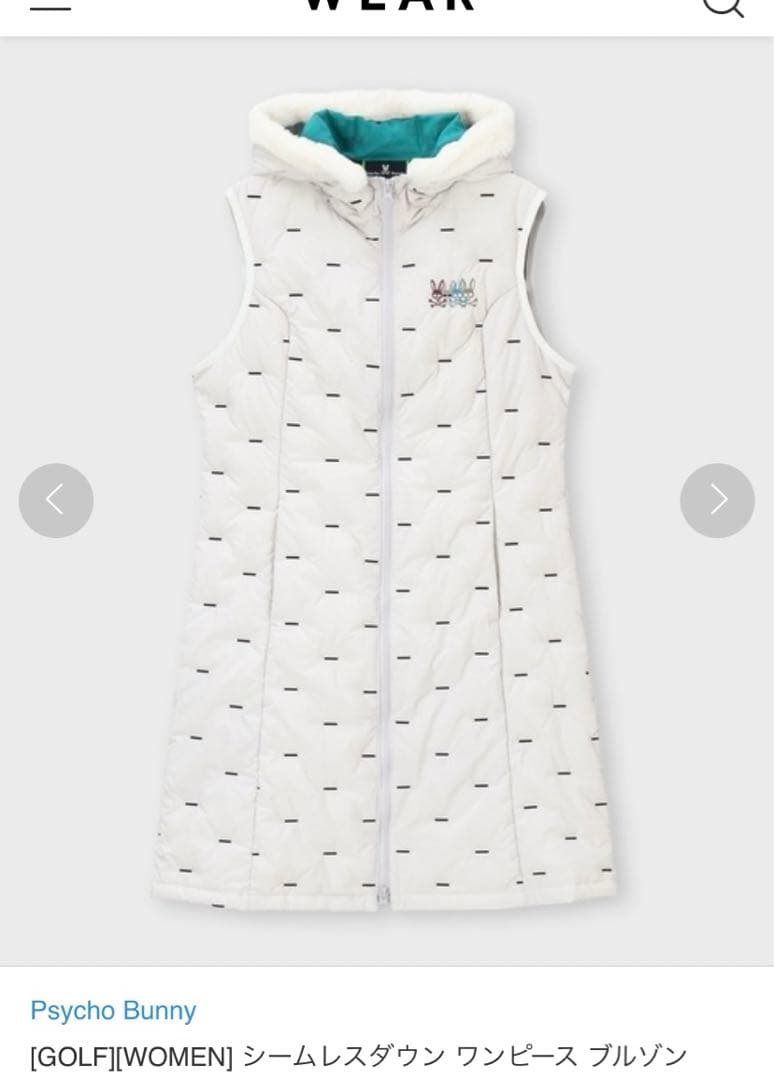
Task: Open the search icon
Action: (x=722, y=5)
